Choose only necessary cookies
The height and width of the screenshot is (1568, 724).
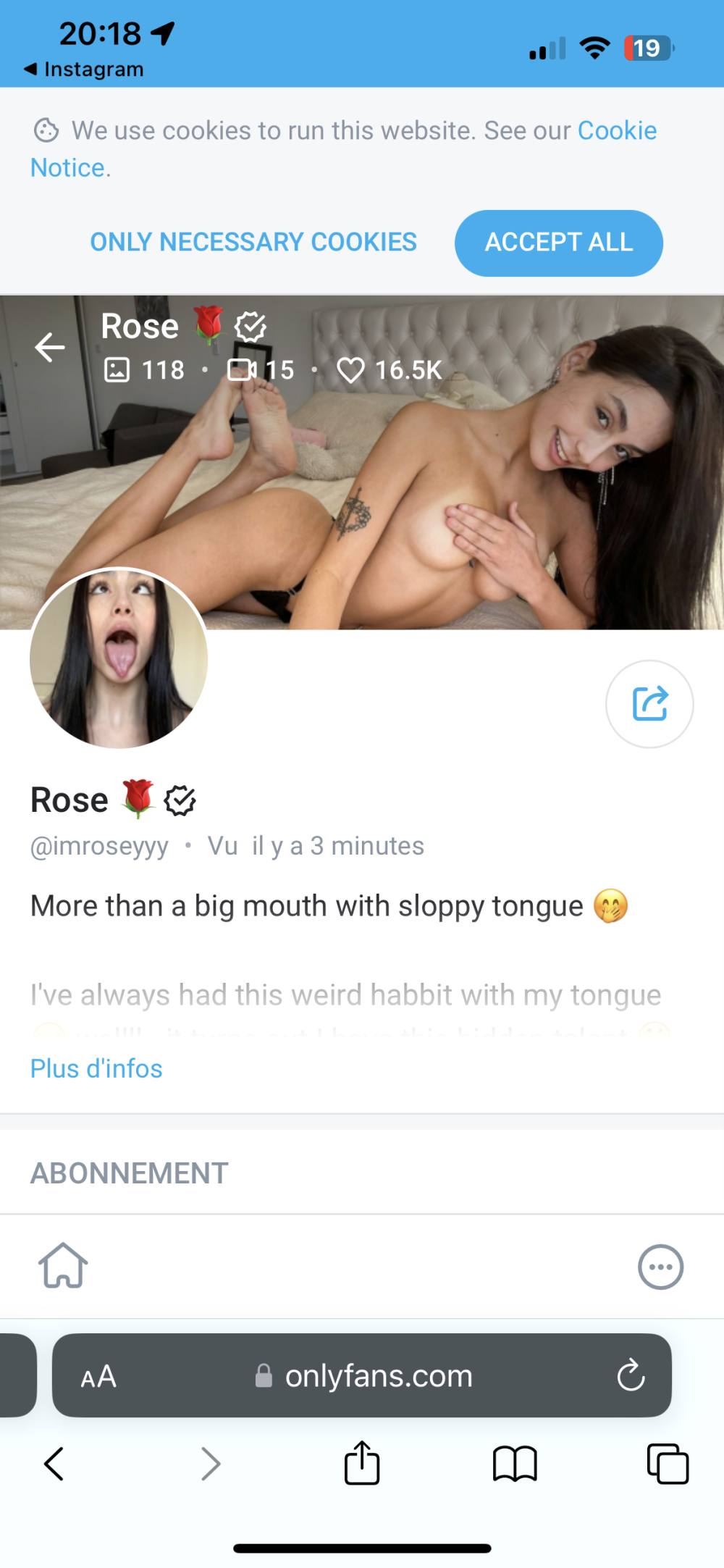pyautogui.click(x=253, y=242)
